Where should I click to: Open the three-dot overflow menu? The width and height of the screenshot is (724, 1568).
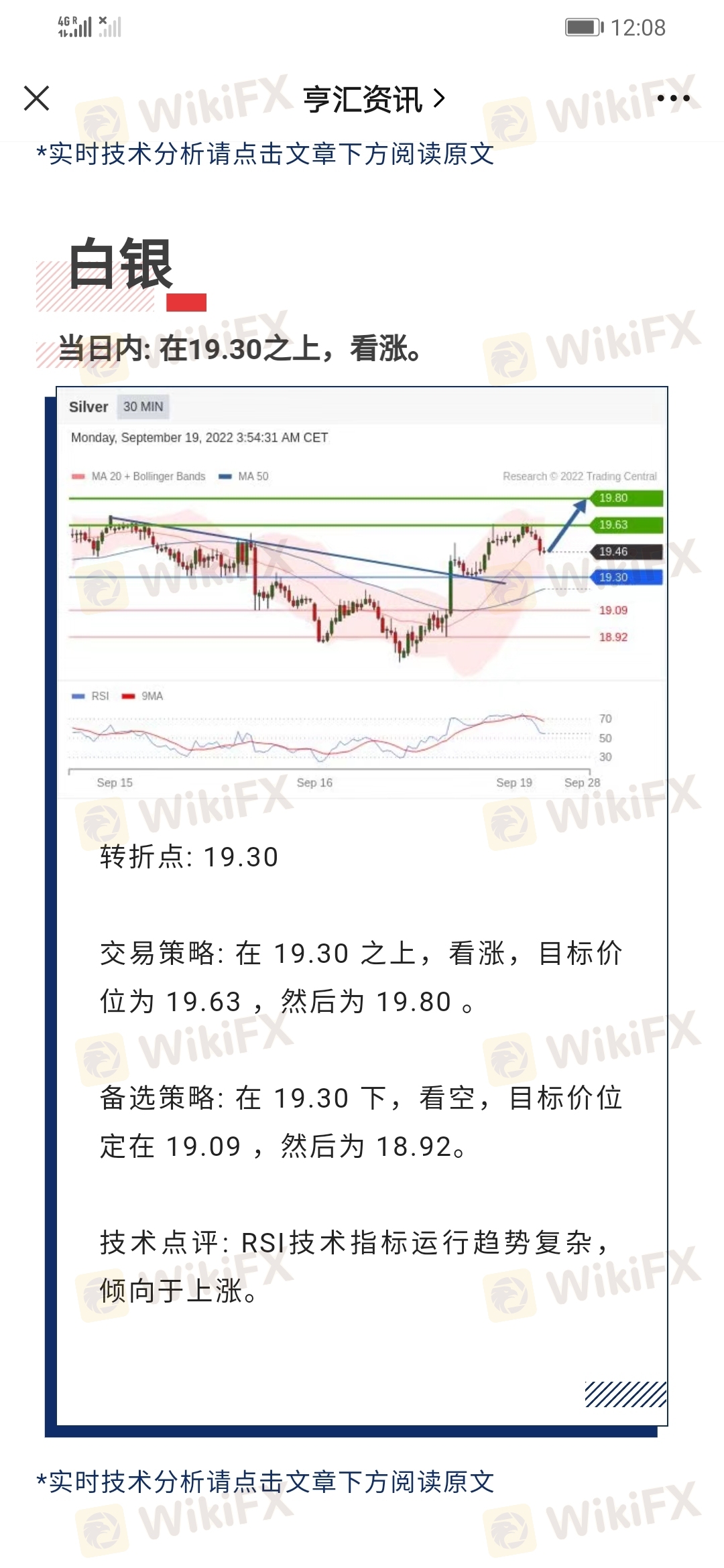tap(673, 99)
